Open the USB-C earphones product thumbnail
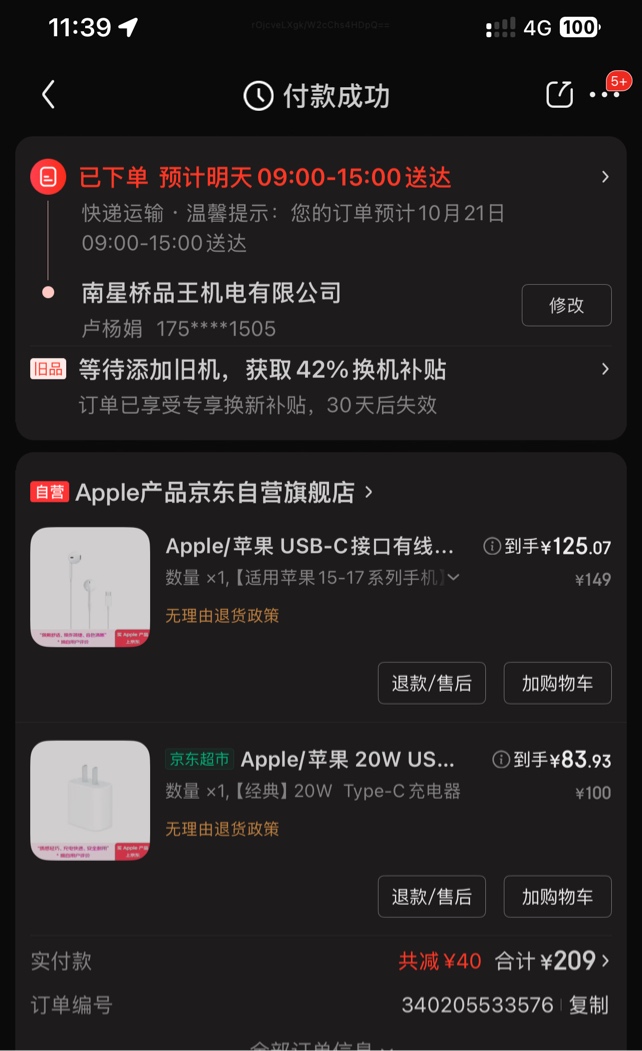The width and height of the screenshot is (642, 1051). [90, 586]
